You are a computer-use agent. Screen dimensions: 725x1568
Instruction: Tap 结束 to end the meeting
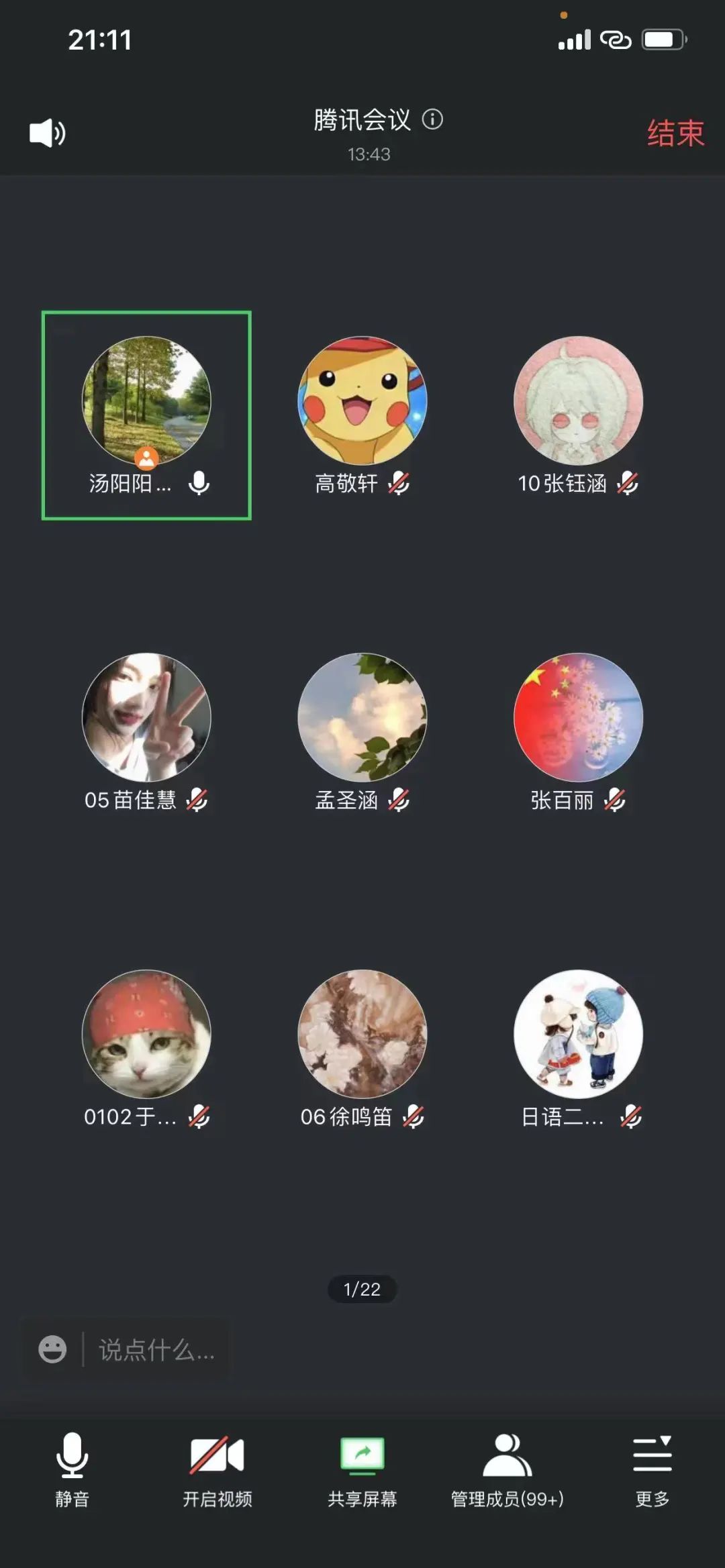point(675,133)
